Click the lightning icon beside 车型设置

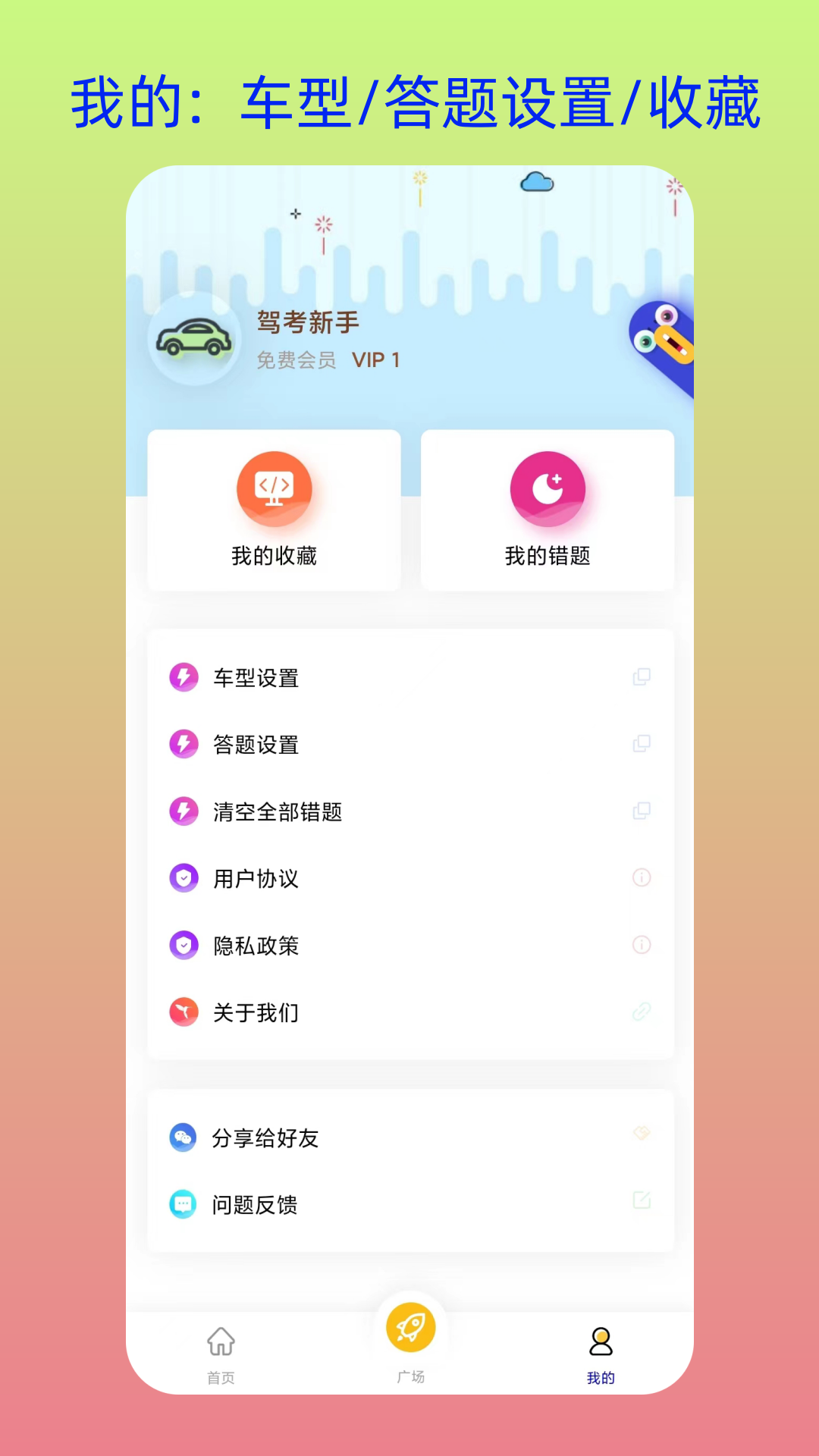[x=184, y=677]
